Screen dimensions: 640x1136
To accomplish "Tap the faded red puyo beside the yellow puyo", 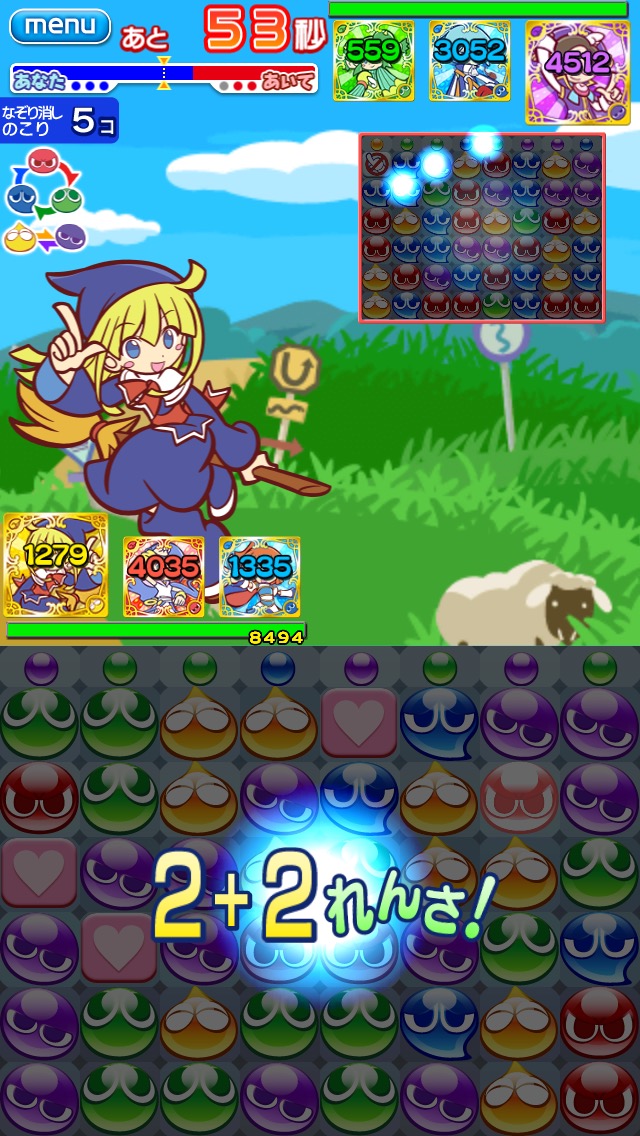I will click(x=519, y=797).
